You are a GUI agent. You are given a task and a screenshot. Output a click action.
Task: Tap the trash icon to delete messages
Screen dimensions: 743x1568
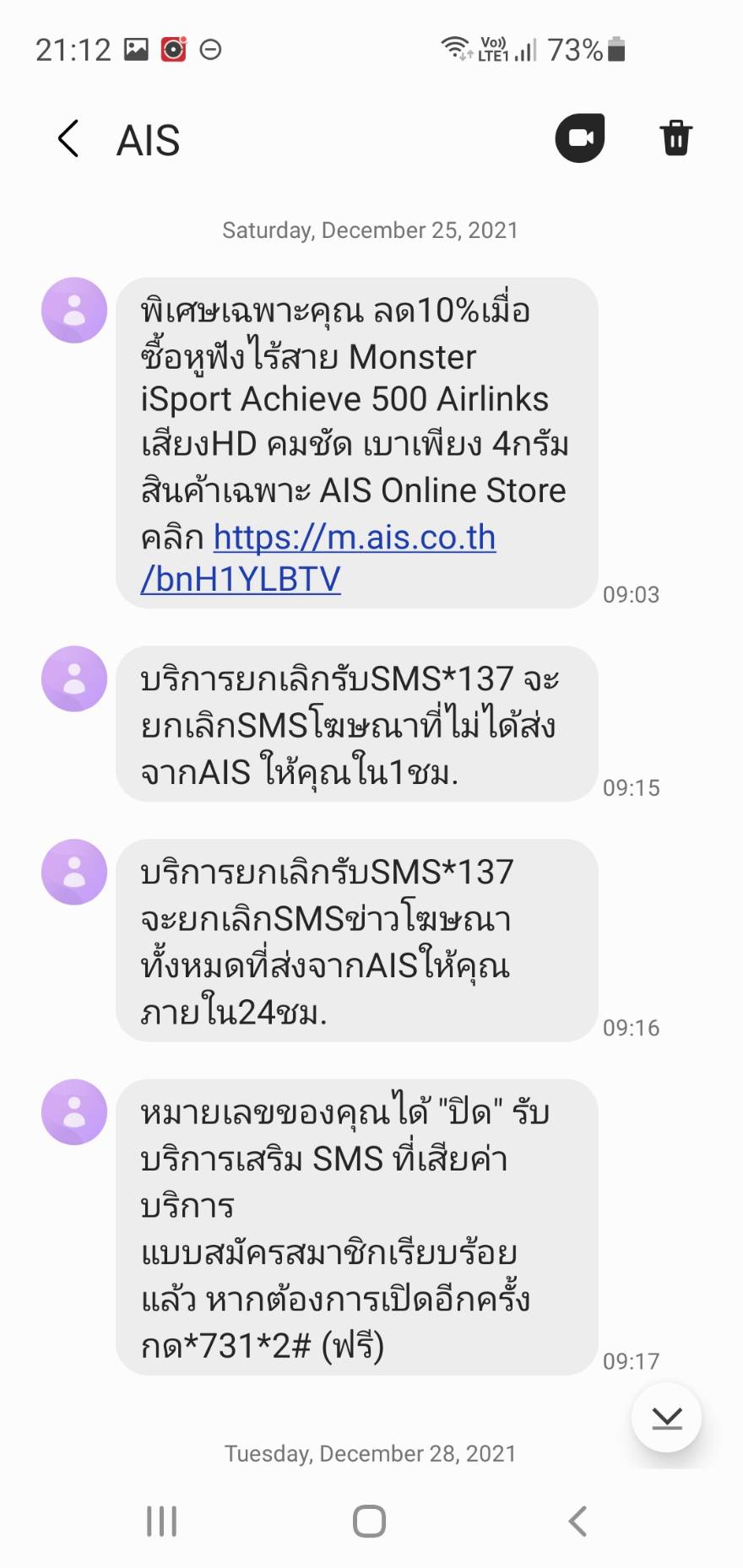(x=675, y=138)
